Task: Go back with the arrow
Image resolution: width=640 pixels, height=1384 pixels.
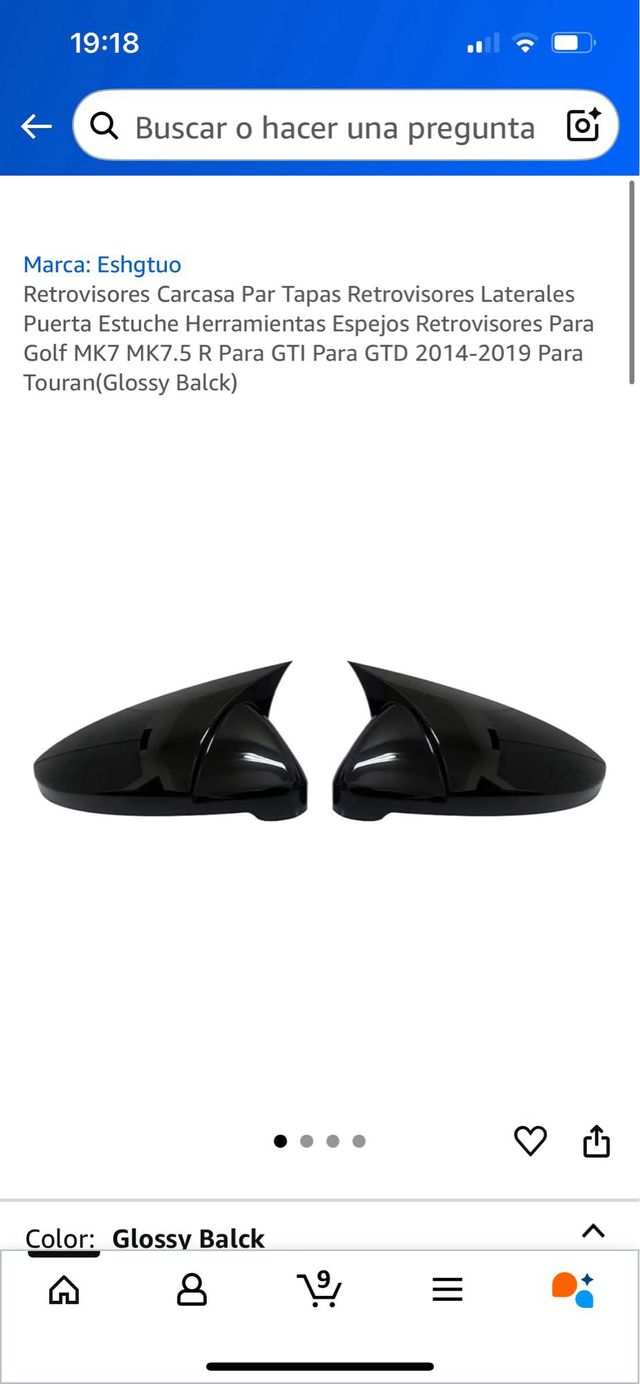Action: coord(36,126)
